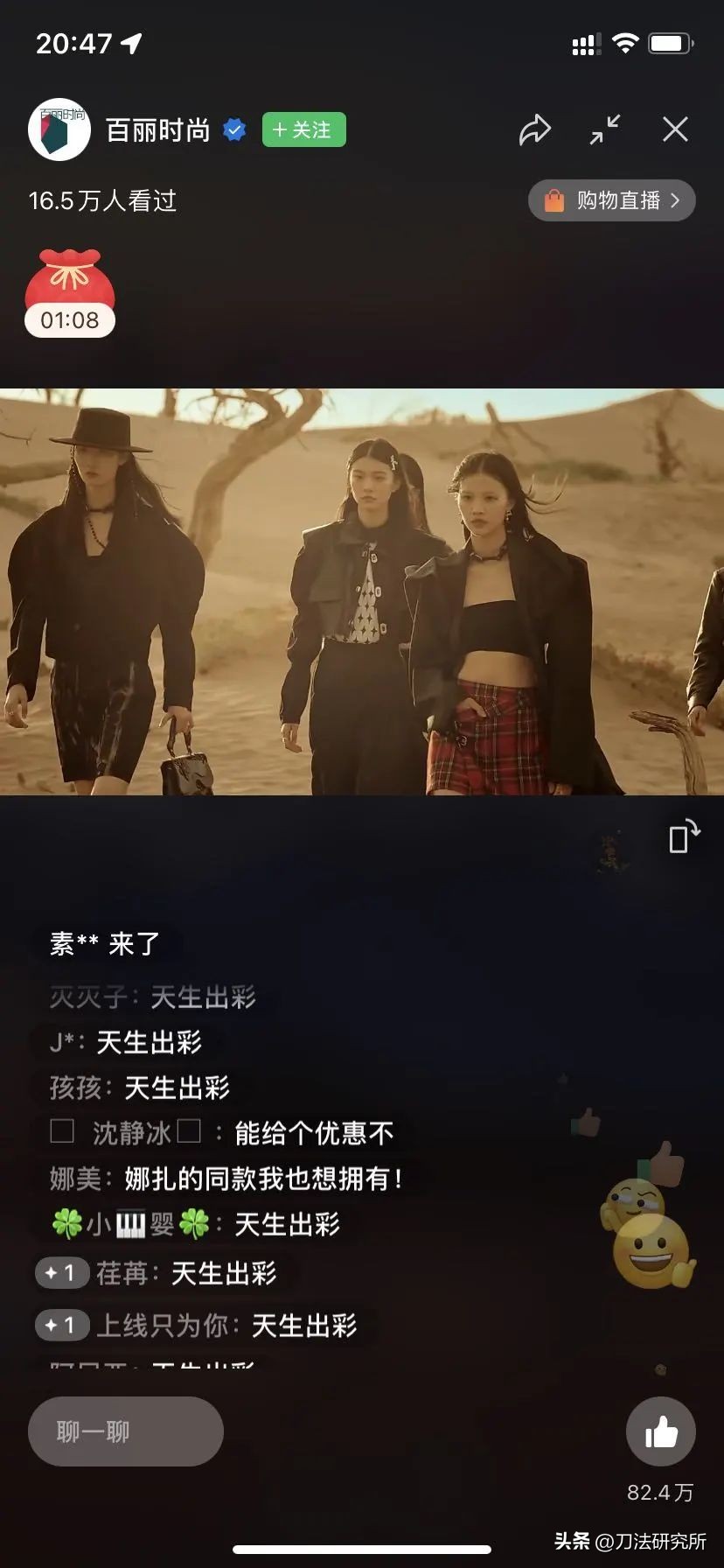
Task: Tap the shopping bag icon on 购物直播 banner
Action: (553, 200)
